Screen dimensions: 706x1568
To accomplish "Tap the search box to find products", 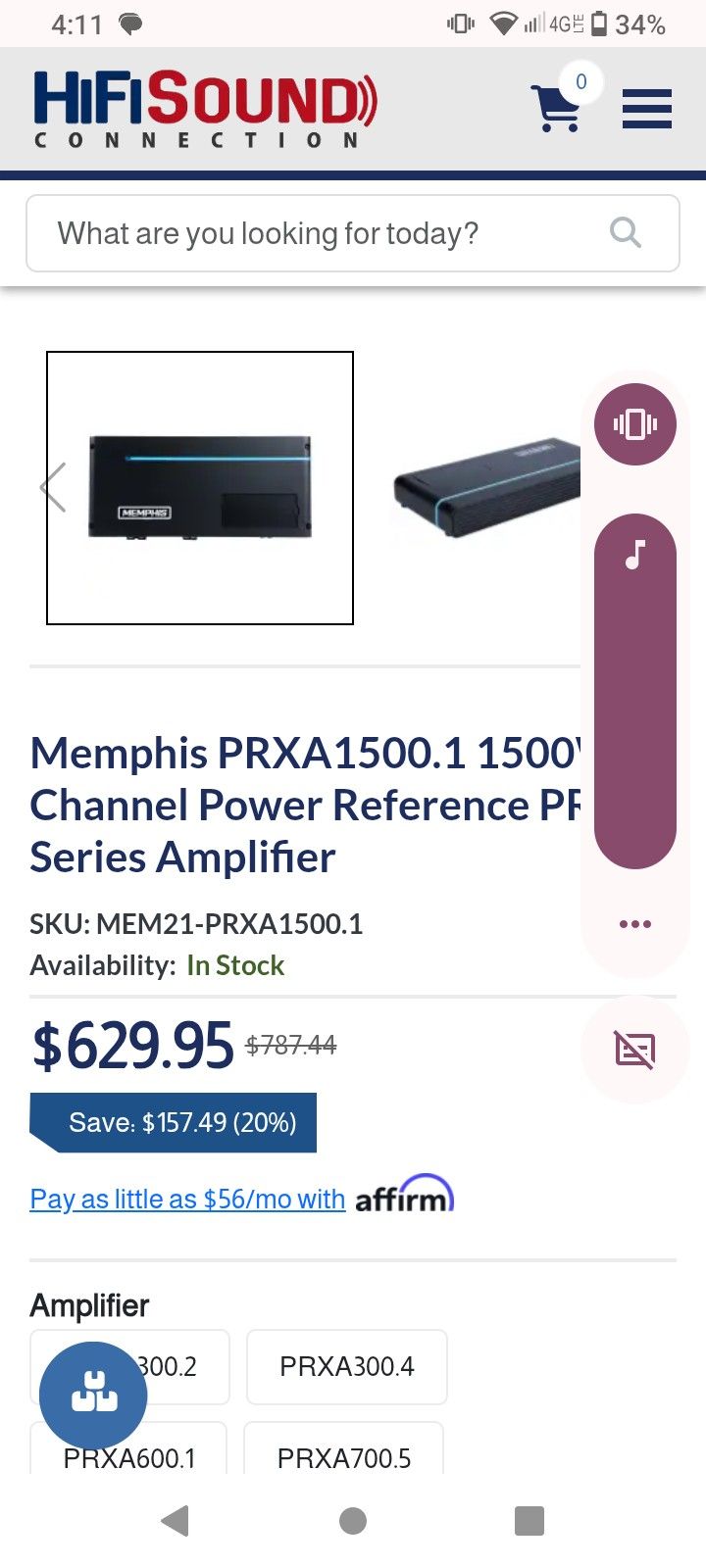I will click(x=324, y=233).
